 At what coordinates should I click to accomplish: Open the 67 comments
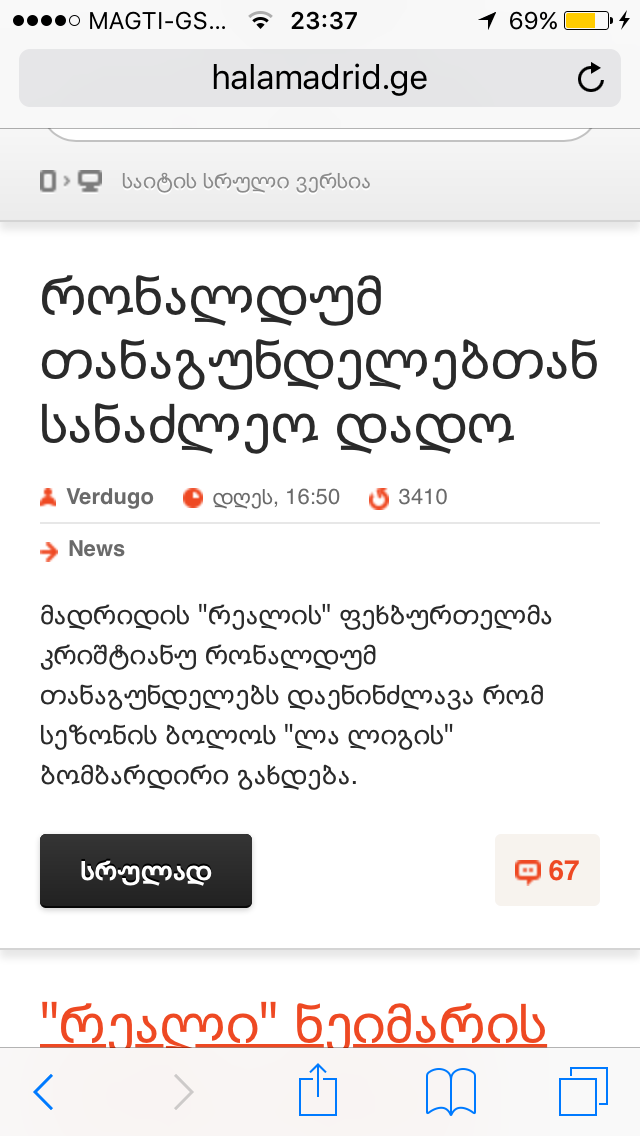click(x=547, y=870)
